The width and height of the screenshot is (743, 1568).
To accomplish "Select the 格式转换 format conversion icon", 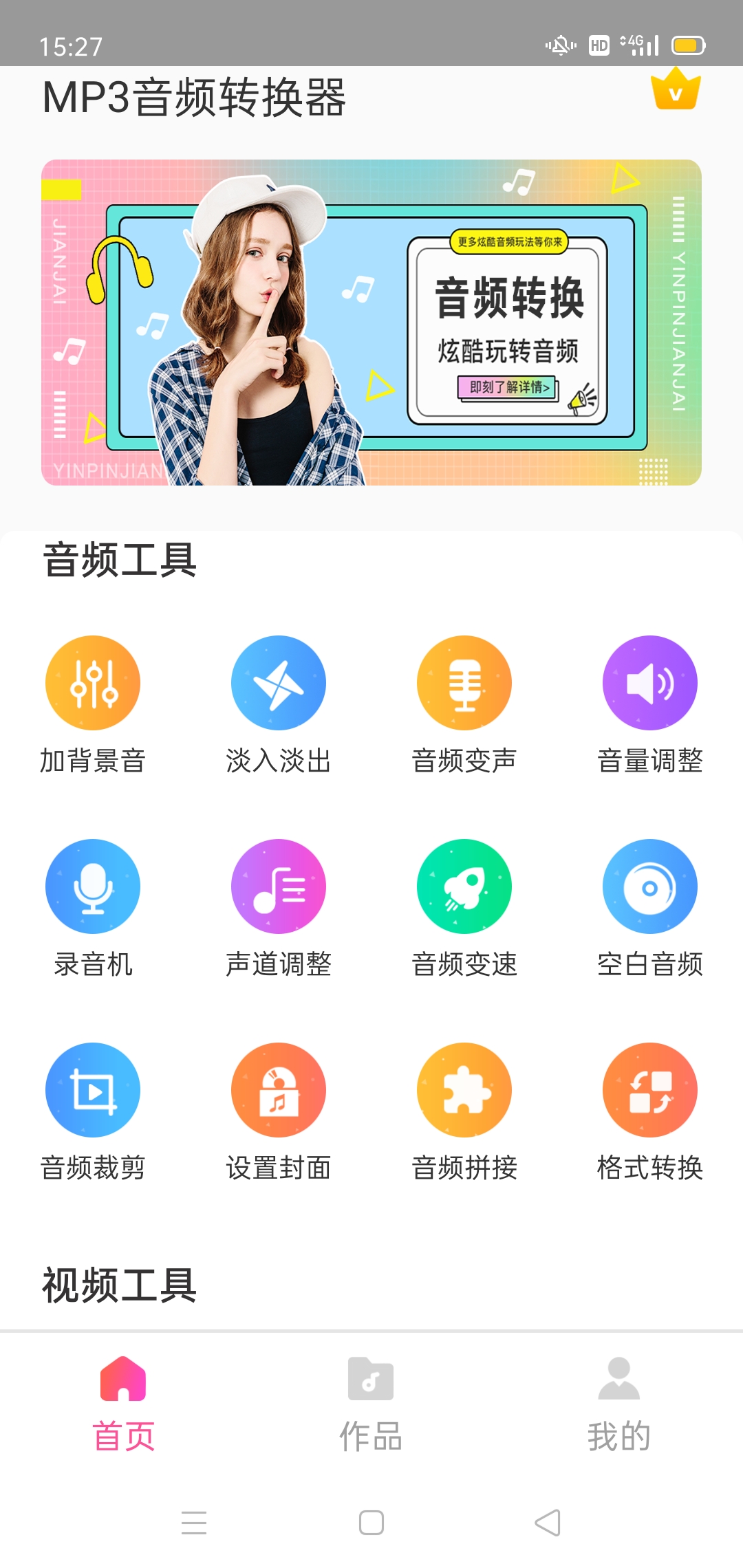I will click(650, 1090).
